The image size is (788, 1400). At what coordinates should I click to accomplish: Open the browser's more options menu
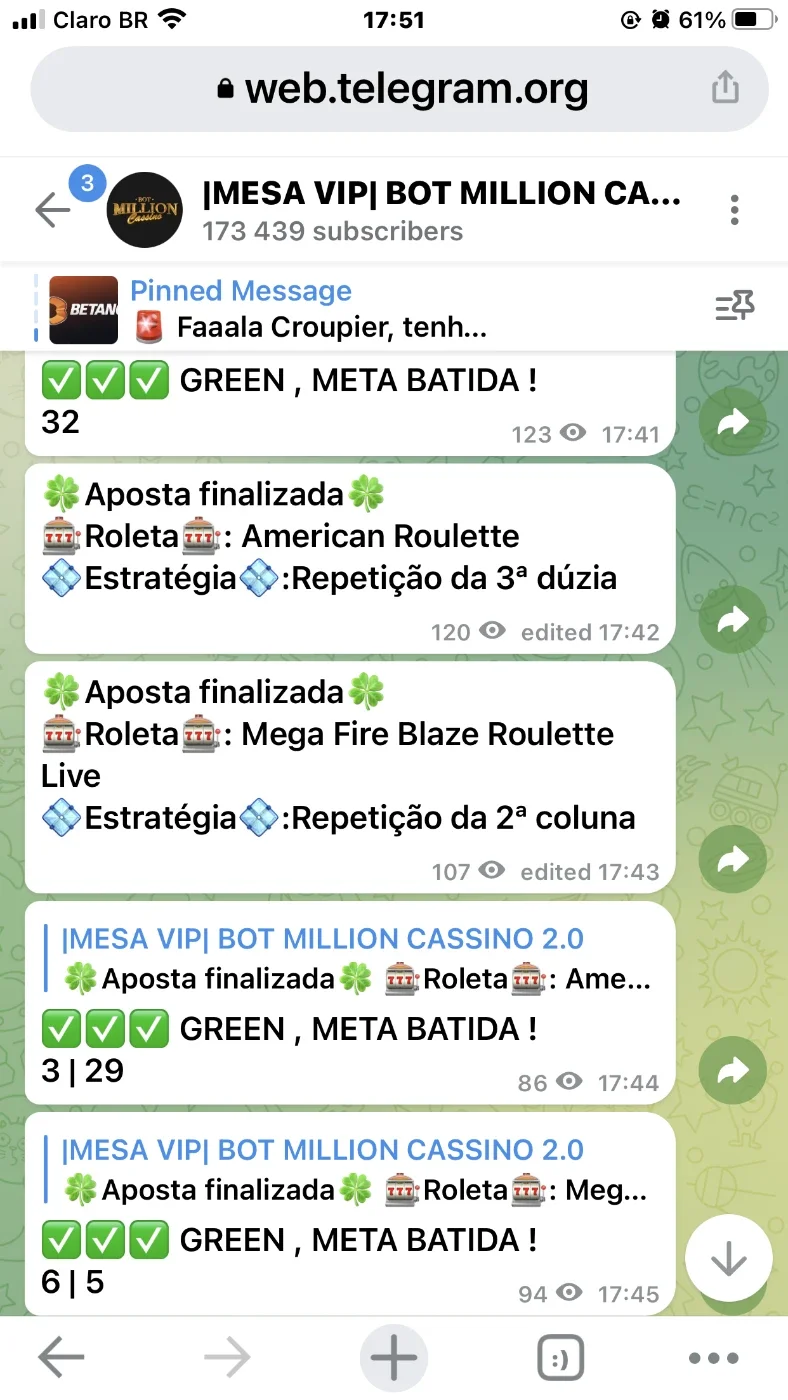pos(714,1358)
